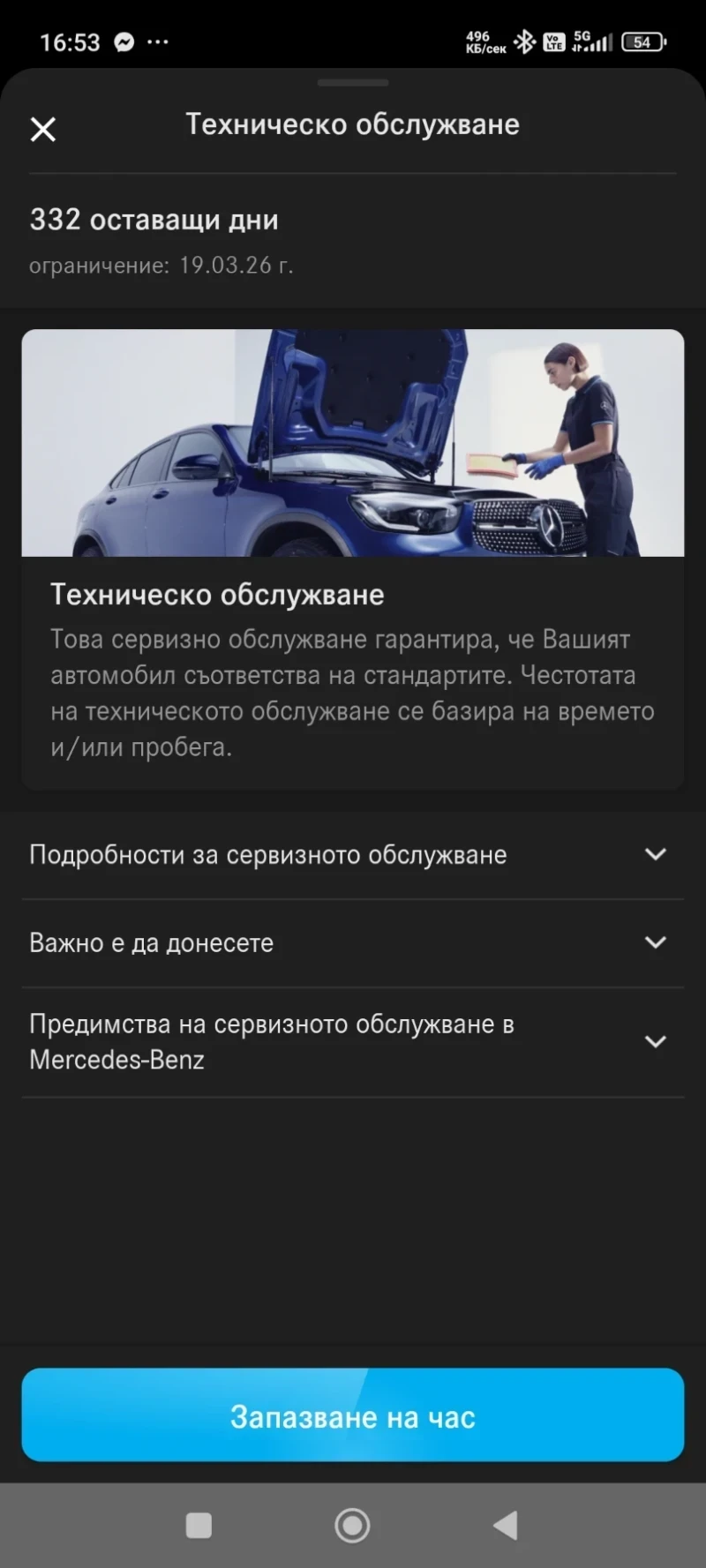Tap the more options ellipsis in status bar
The image size is (706, 1568).
pos(159,41)
